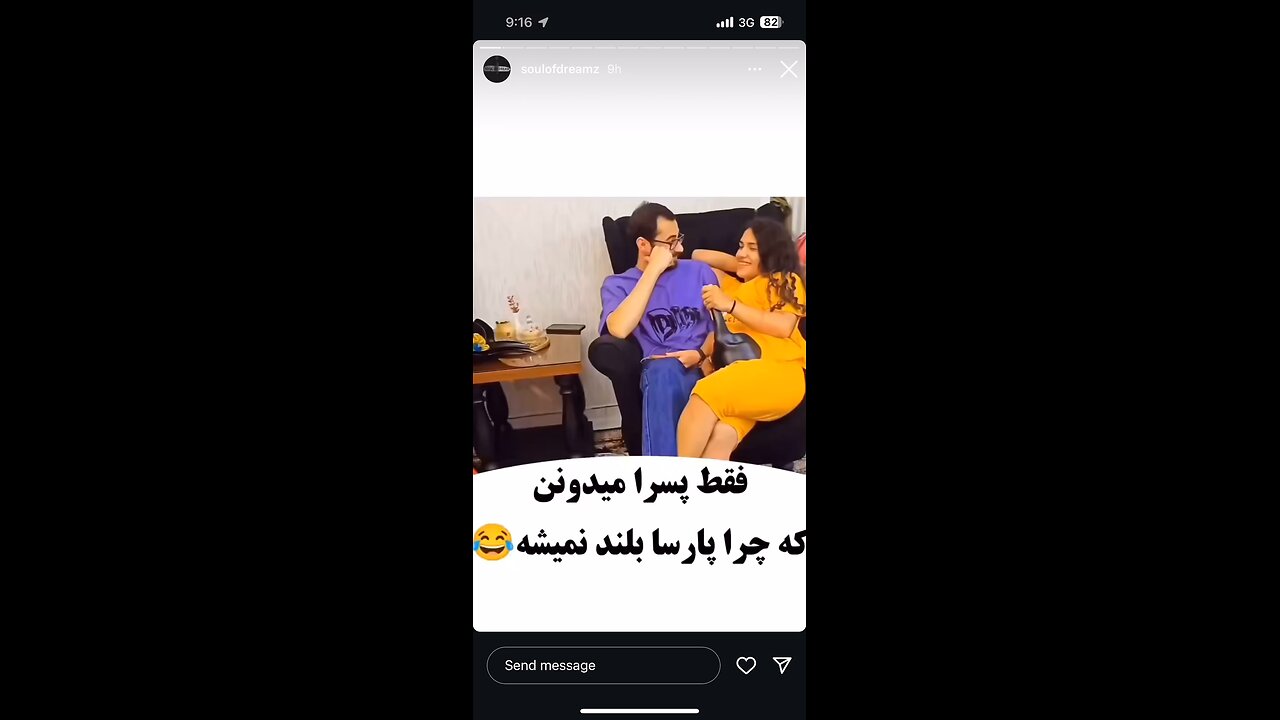1280x720 pixels.
Task: Open soulofdreamz profile from avatar
Action: coord(497,69)
